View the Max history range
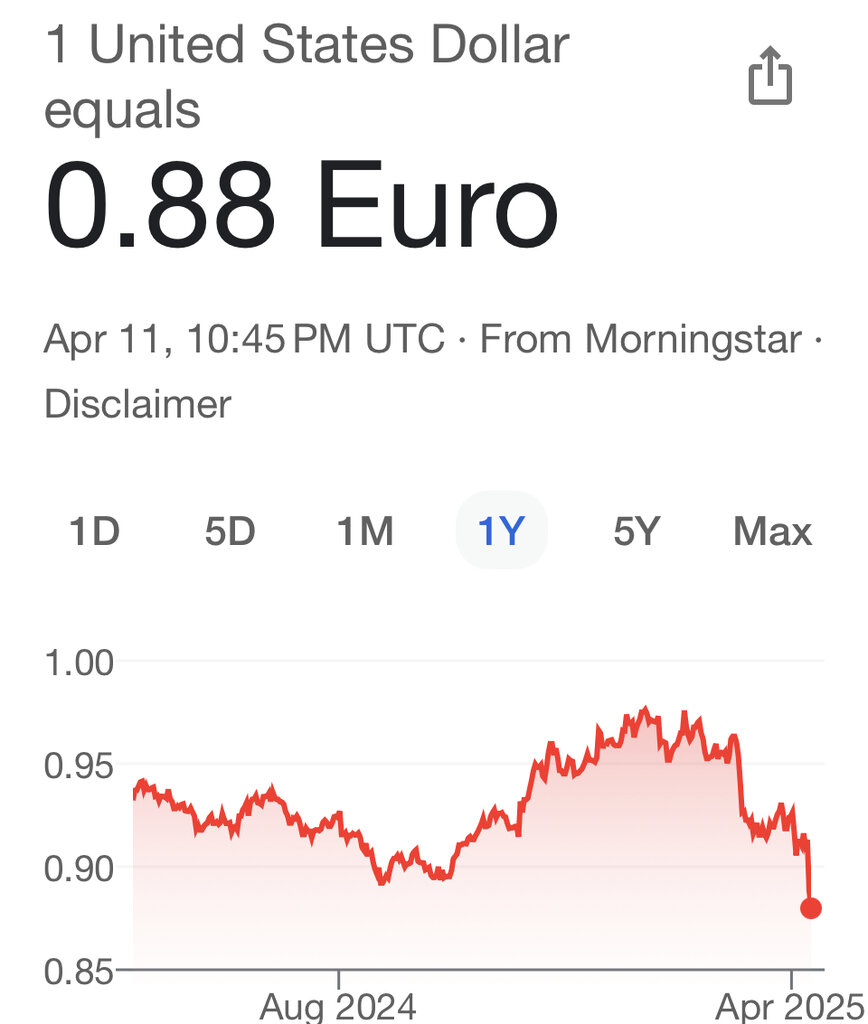The height and width of the screenshot is (1024, 868). (772, 531)
